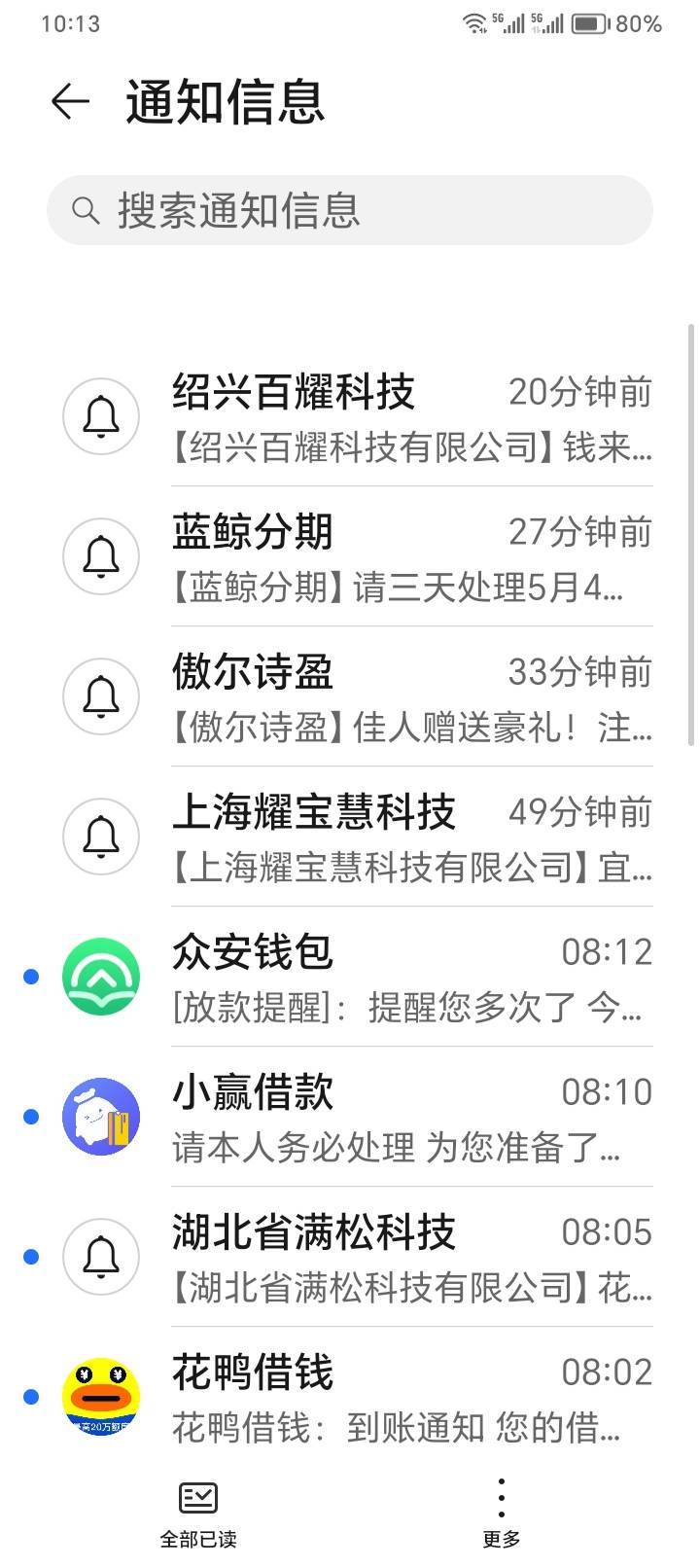Open the 蓝鲸分期 notification thread

(x=350, y=556)
